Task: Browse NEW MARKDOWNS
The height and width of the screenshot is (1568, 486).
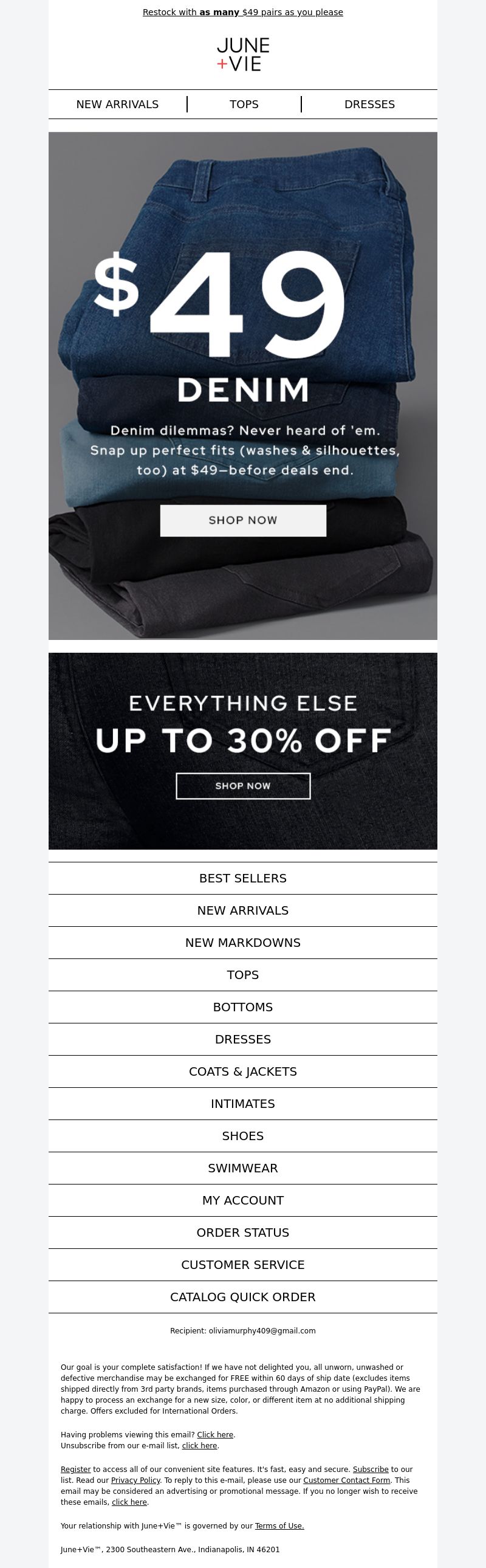Action: (242, 943)
